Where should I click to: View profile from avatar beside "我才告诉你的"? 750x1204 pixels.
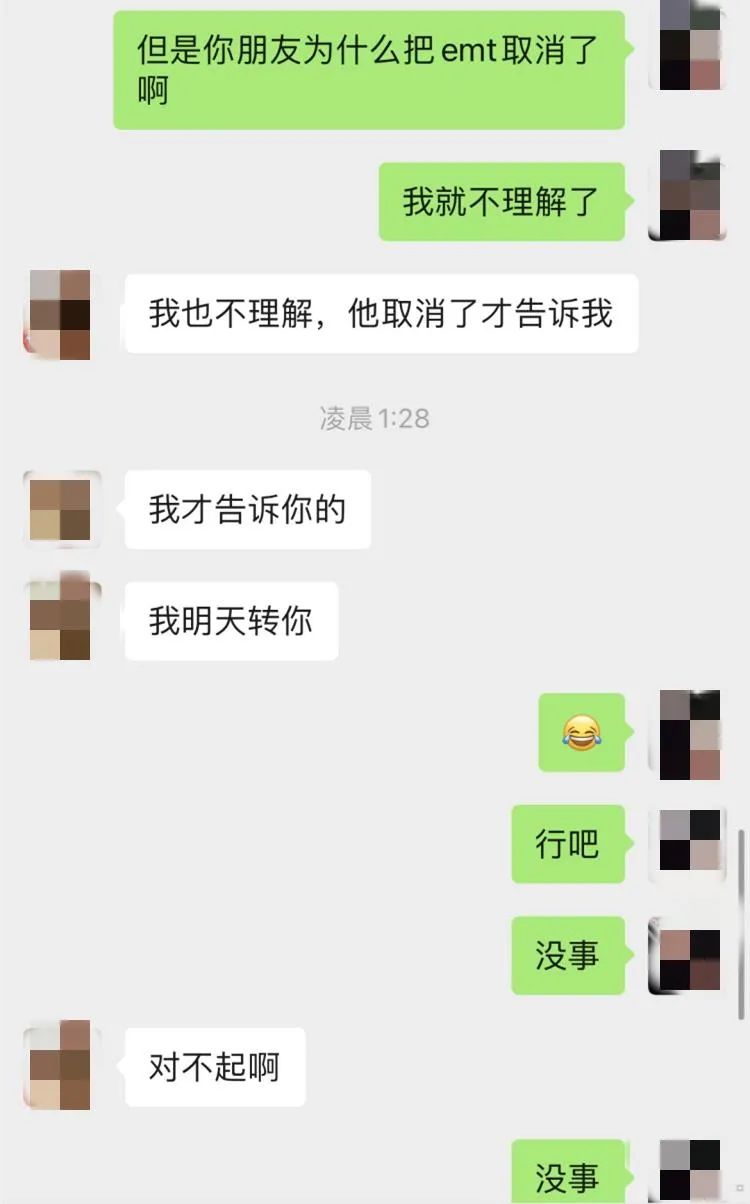coord(60,510)
